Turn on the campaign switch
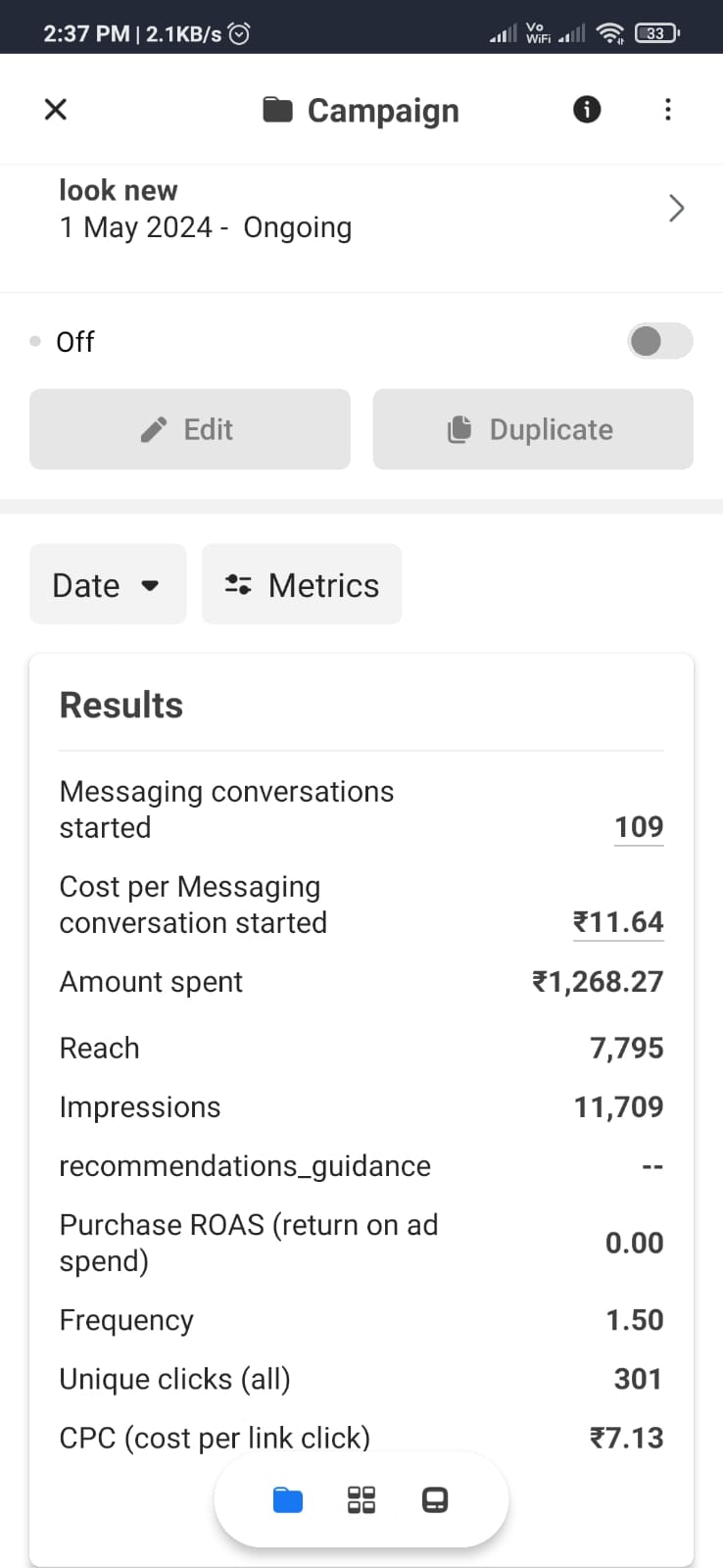723x1568 pixels. click(x=659, y=341)
